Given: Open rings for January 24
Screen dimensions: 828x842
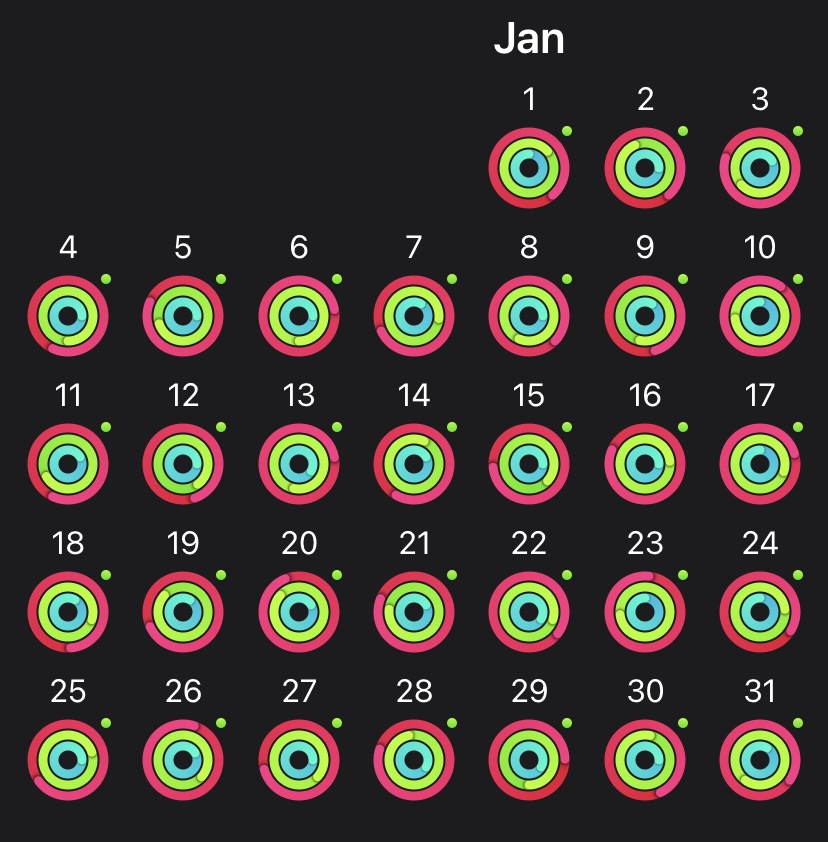Looking at the screenshot, I should (x=760, y=612).
